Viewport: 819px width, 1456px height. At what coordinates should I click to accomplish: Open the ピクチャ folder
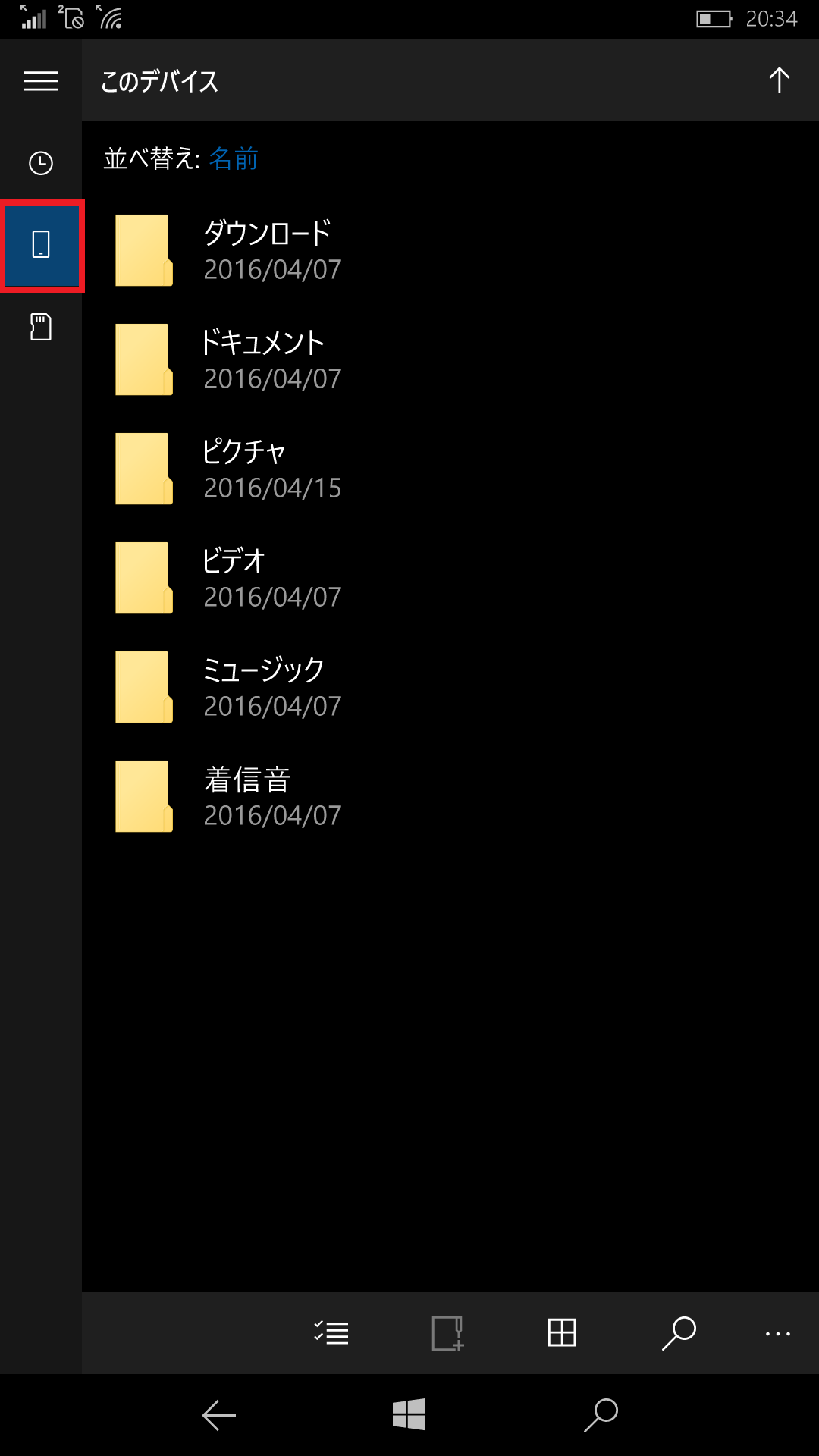point(450,469)
